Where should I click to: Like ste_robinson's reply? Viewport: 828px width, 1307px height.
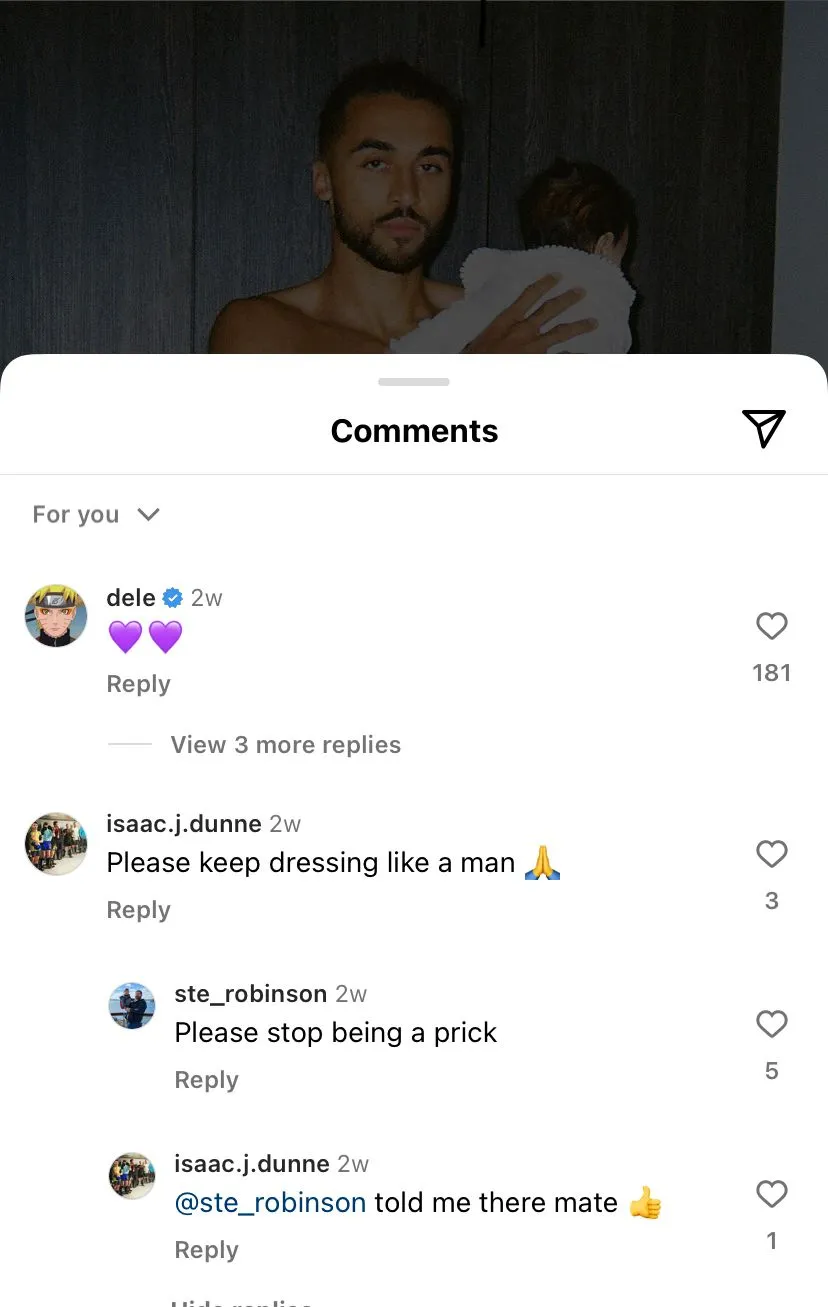click(771, 1025)
